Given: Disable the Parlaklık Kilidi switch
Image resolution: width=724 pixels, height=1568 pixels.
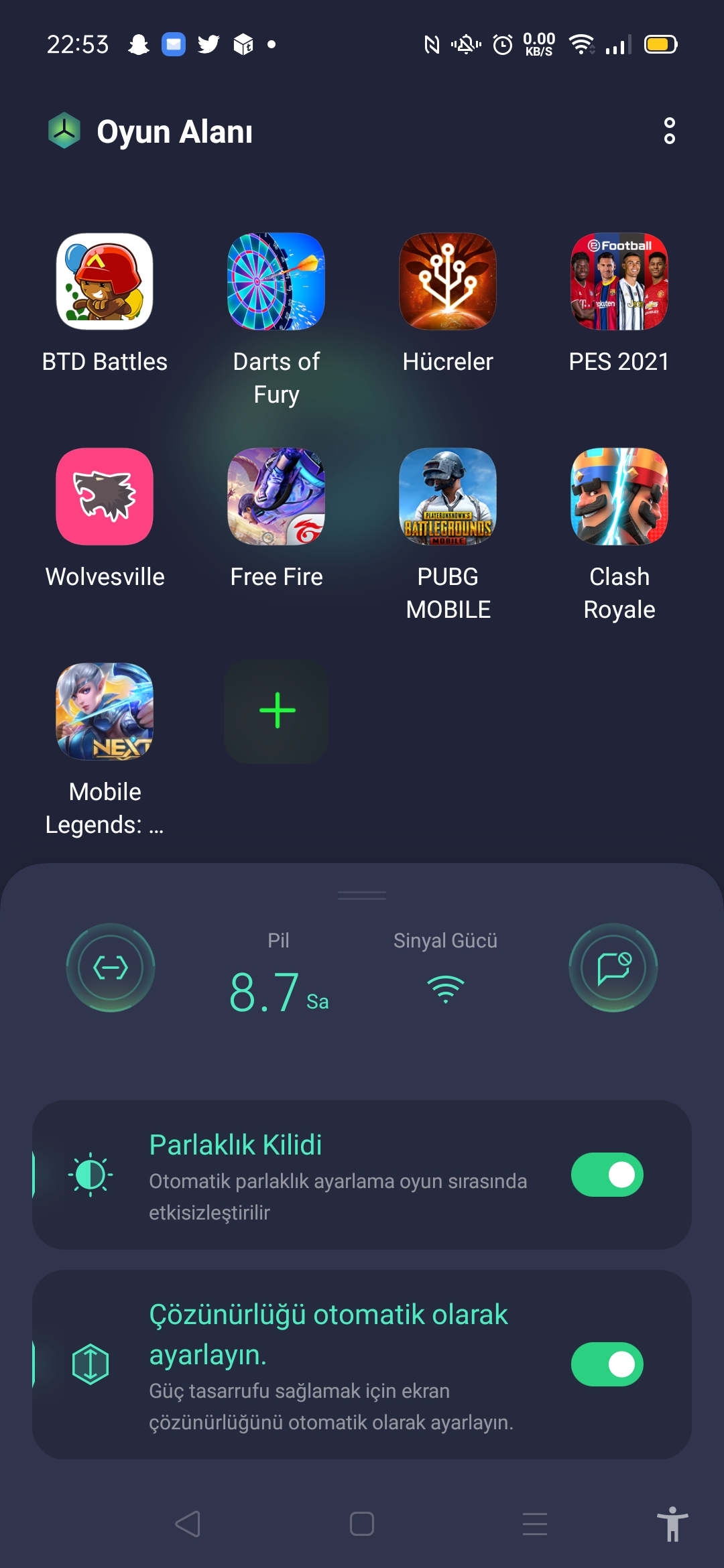Looking at the screenshot, I should 607,1175.
